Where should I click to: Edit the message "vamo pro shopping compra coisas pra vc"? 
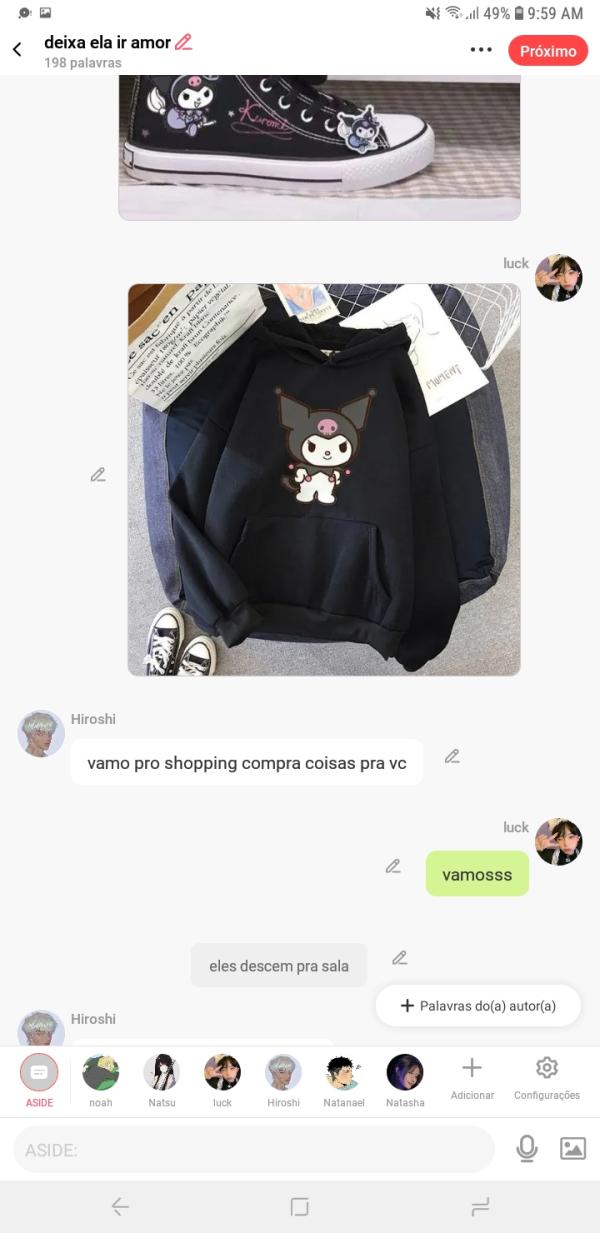452,756
